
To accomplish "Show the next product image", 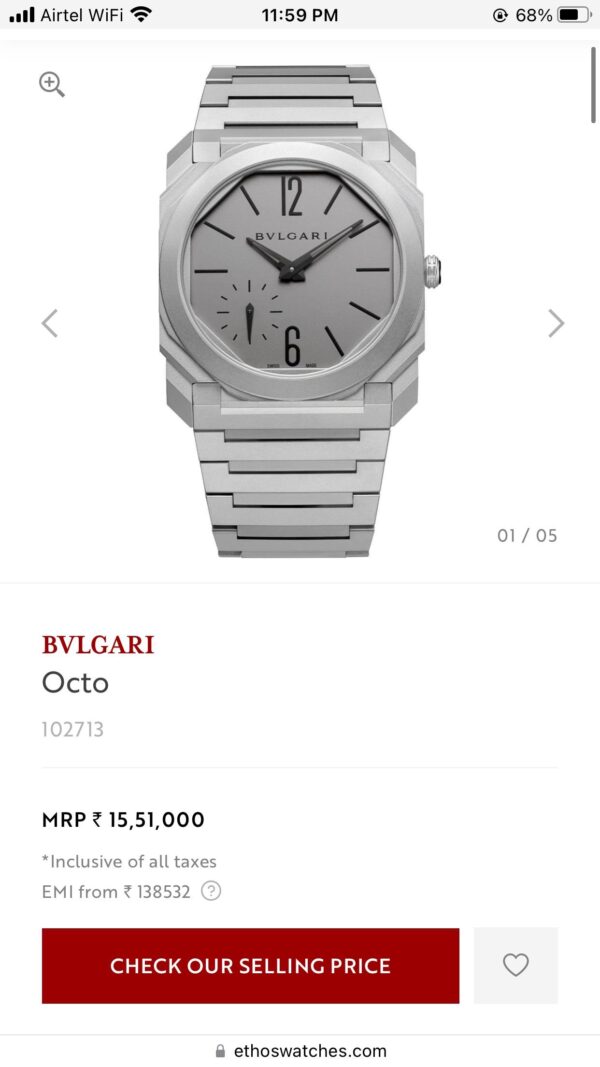I will 556,323.
